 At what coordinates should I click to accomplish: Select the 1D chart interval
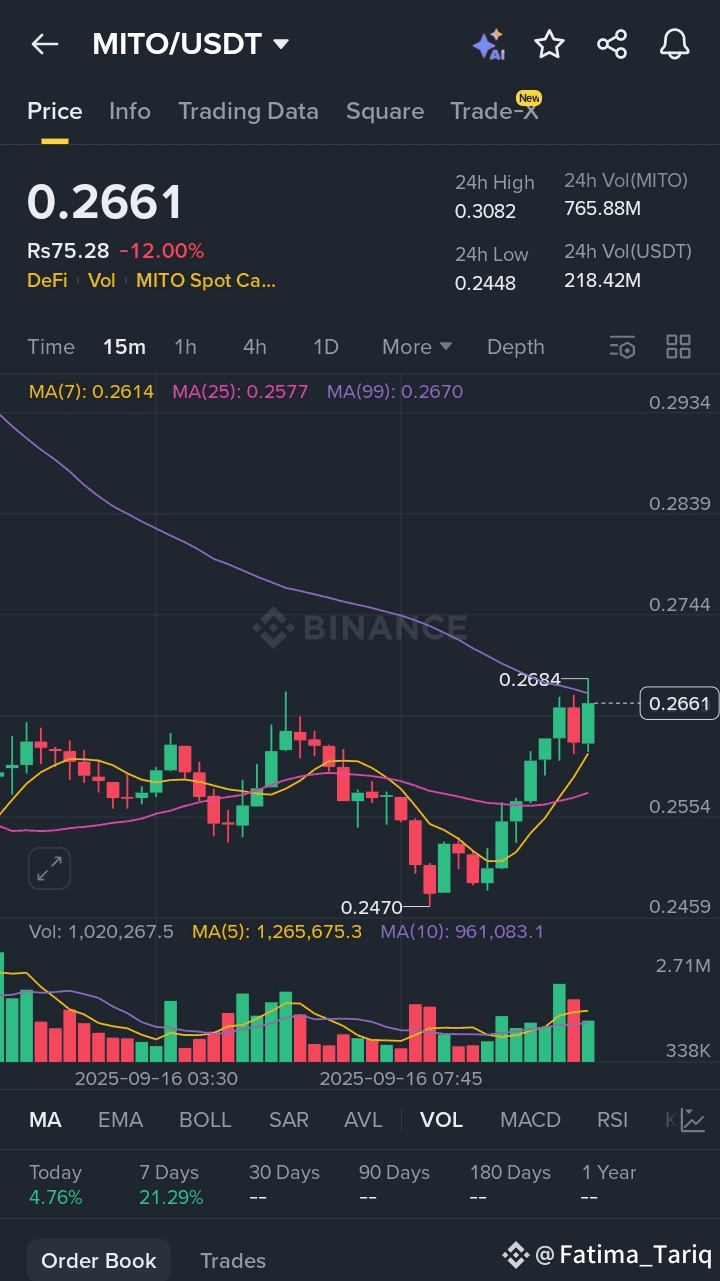pos(326,347)
